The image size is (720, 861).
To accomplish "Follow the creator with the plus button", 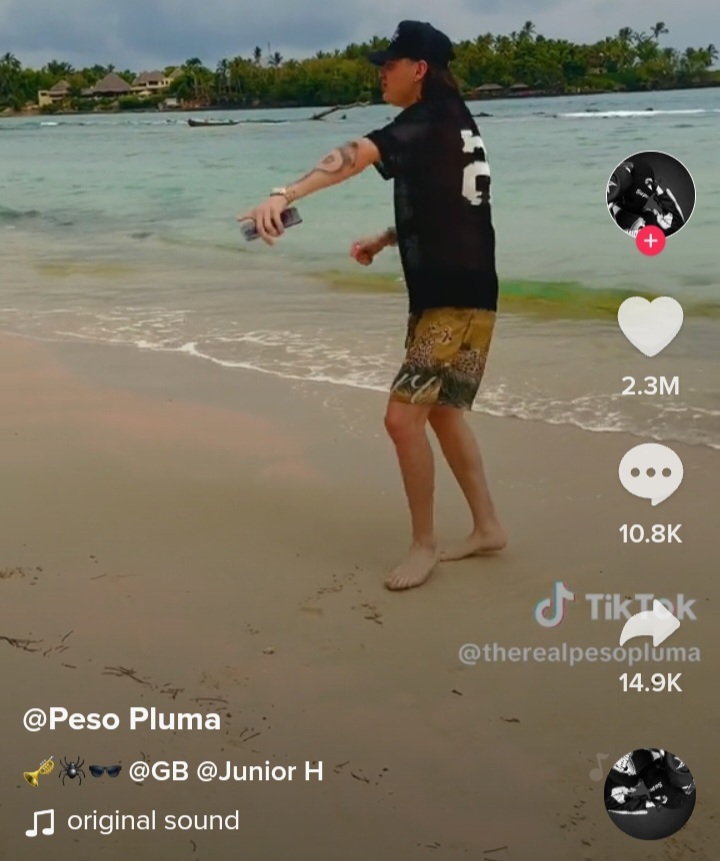I will coord(650,241).
